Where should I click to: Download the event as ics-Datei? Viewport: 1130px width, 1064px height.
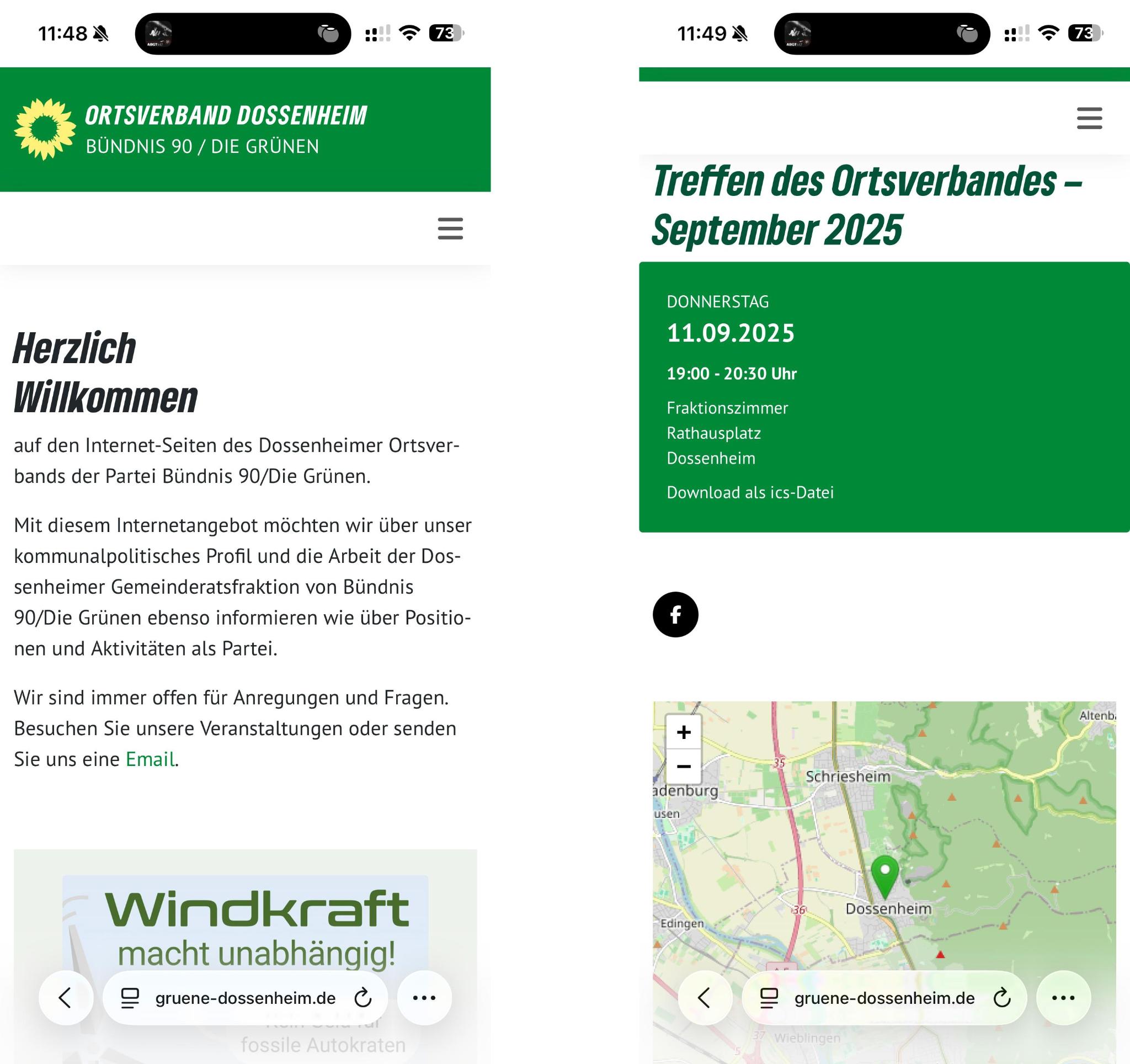[750, 492]
